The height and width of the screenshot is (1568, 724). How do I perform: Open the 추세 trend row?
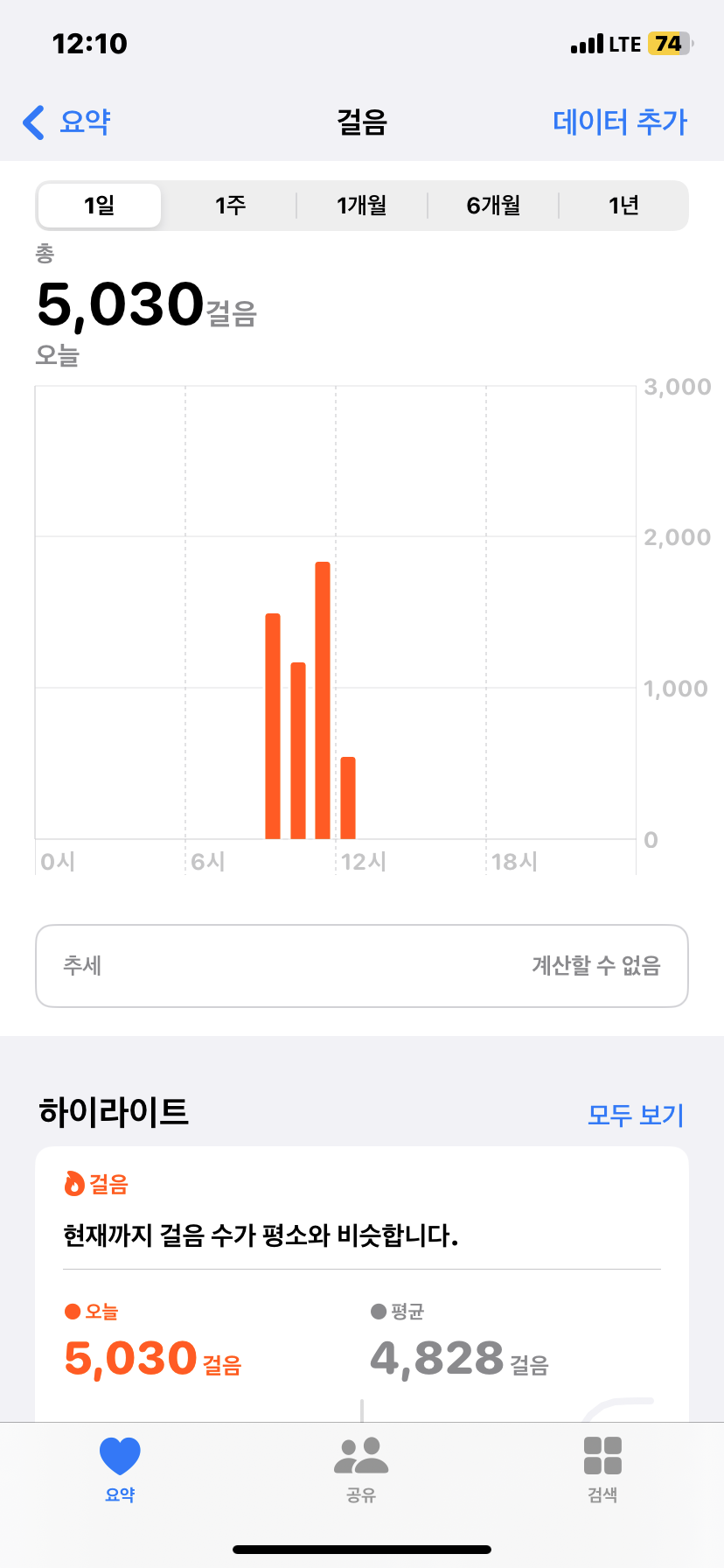pyautogui.click(x=362, y=966)
